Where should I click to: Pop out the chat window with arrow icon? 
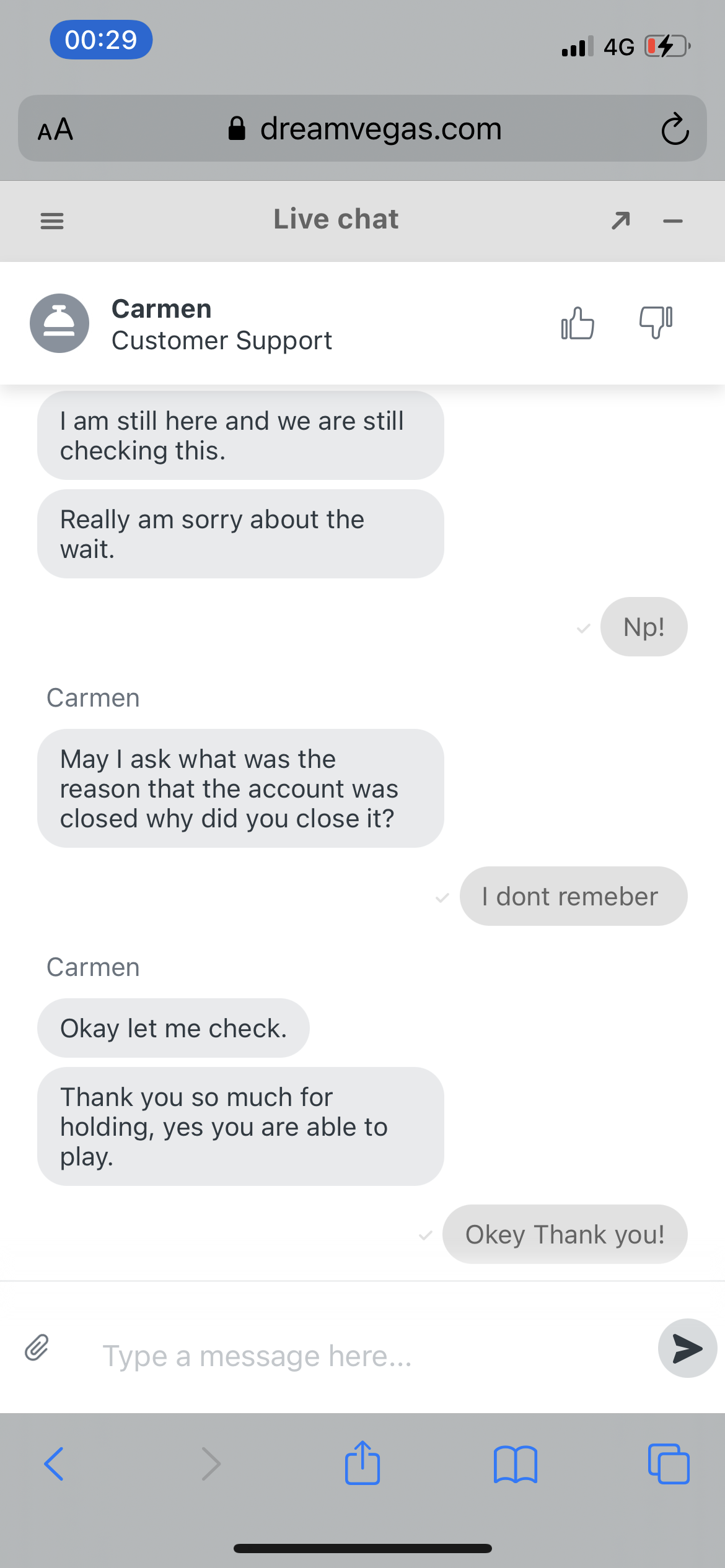[621, 220]
